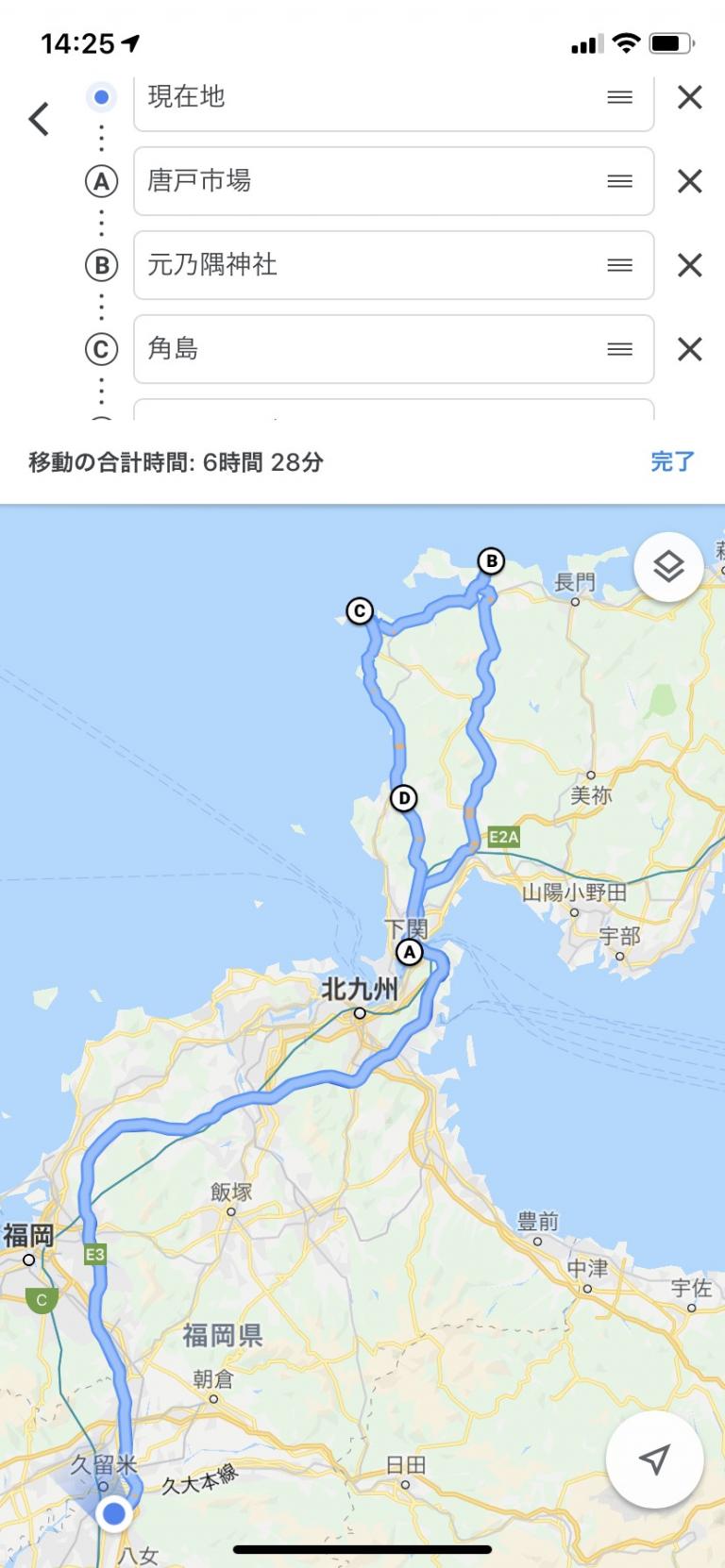Remove the 角島 stop

pos(690,349)
